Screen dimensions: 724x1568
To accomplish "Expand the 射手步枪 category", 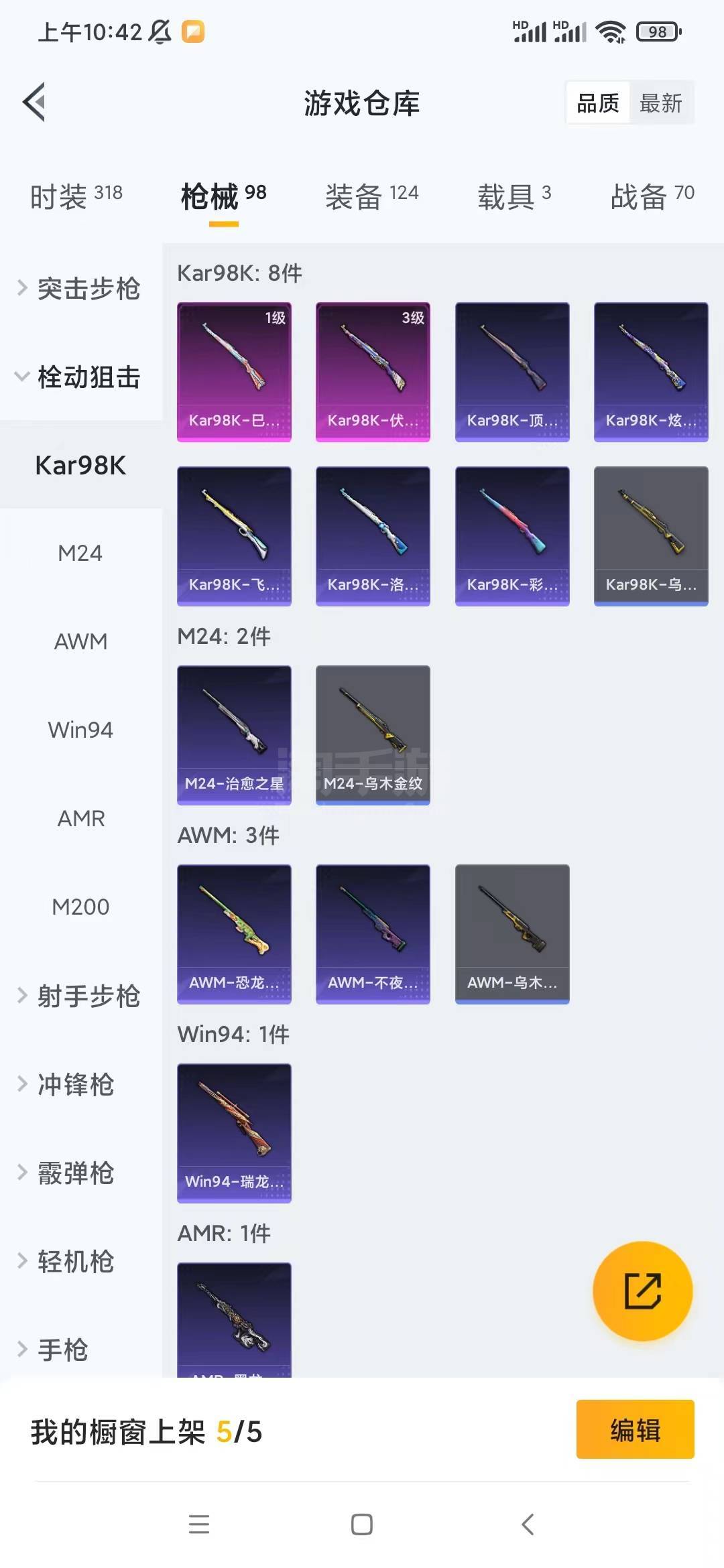I will (x=80, y=996).
